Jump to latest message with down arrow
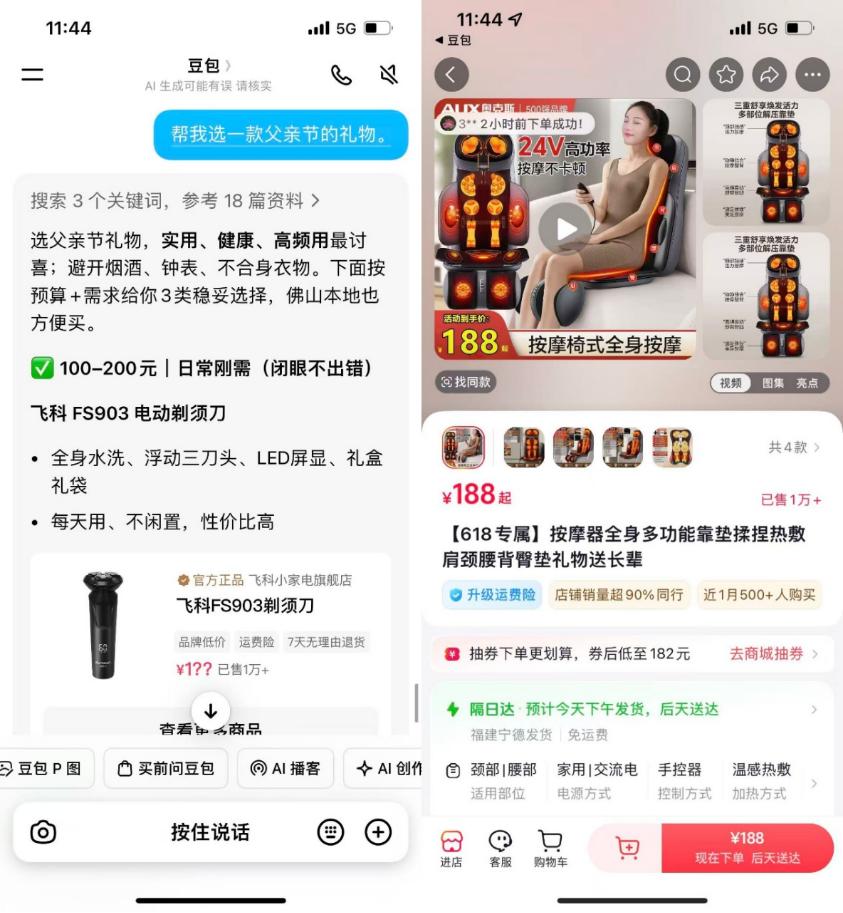Viewport: 843px width, 913px height. (x=211, y=711)
